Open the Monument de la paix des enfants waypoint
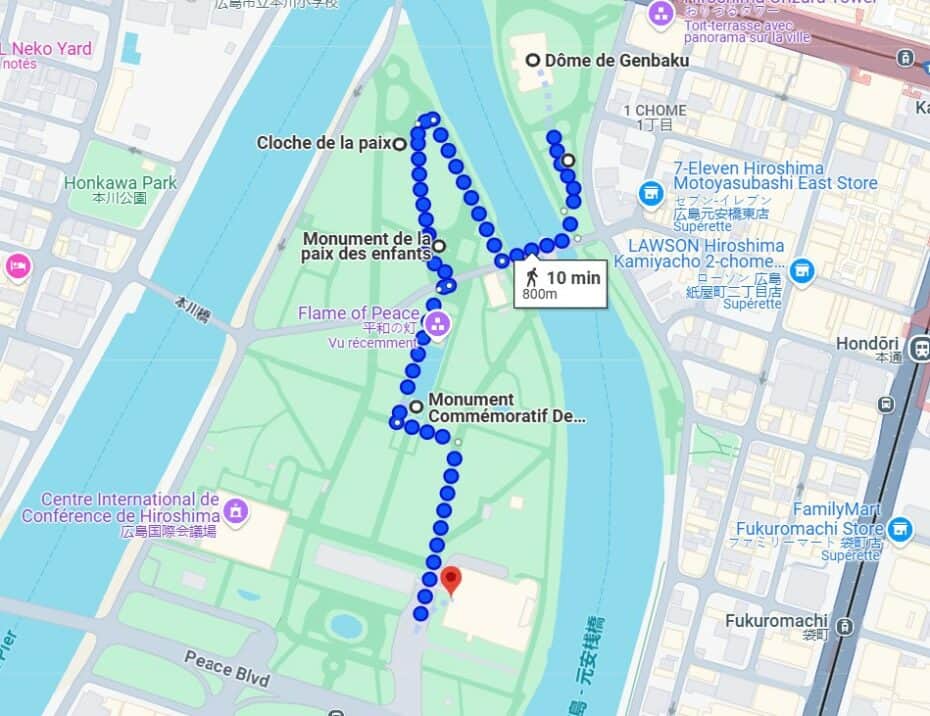 [x=438, y=245]
